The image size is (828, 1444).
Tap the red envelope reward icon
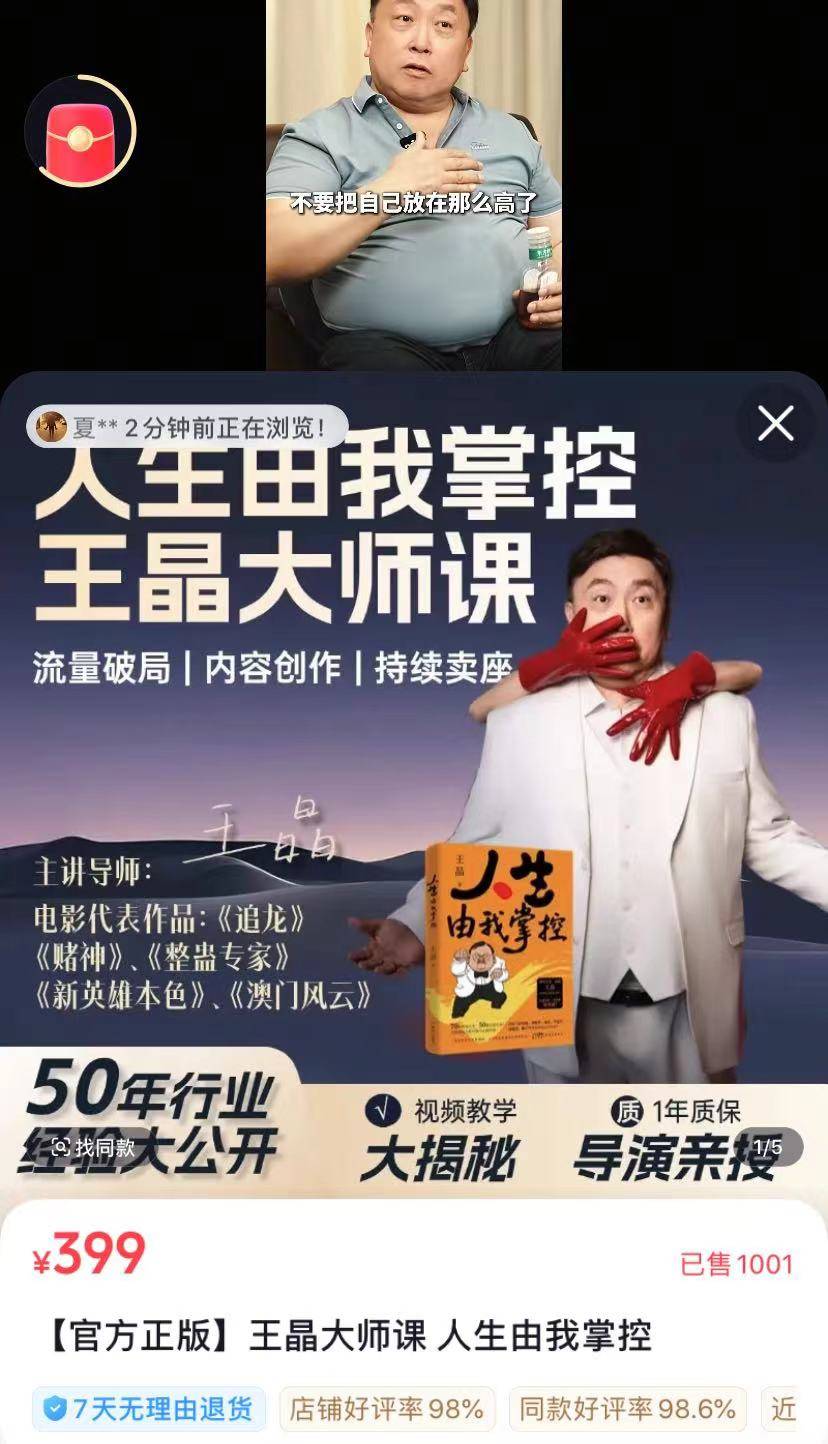click(80, 131)
